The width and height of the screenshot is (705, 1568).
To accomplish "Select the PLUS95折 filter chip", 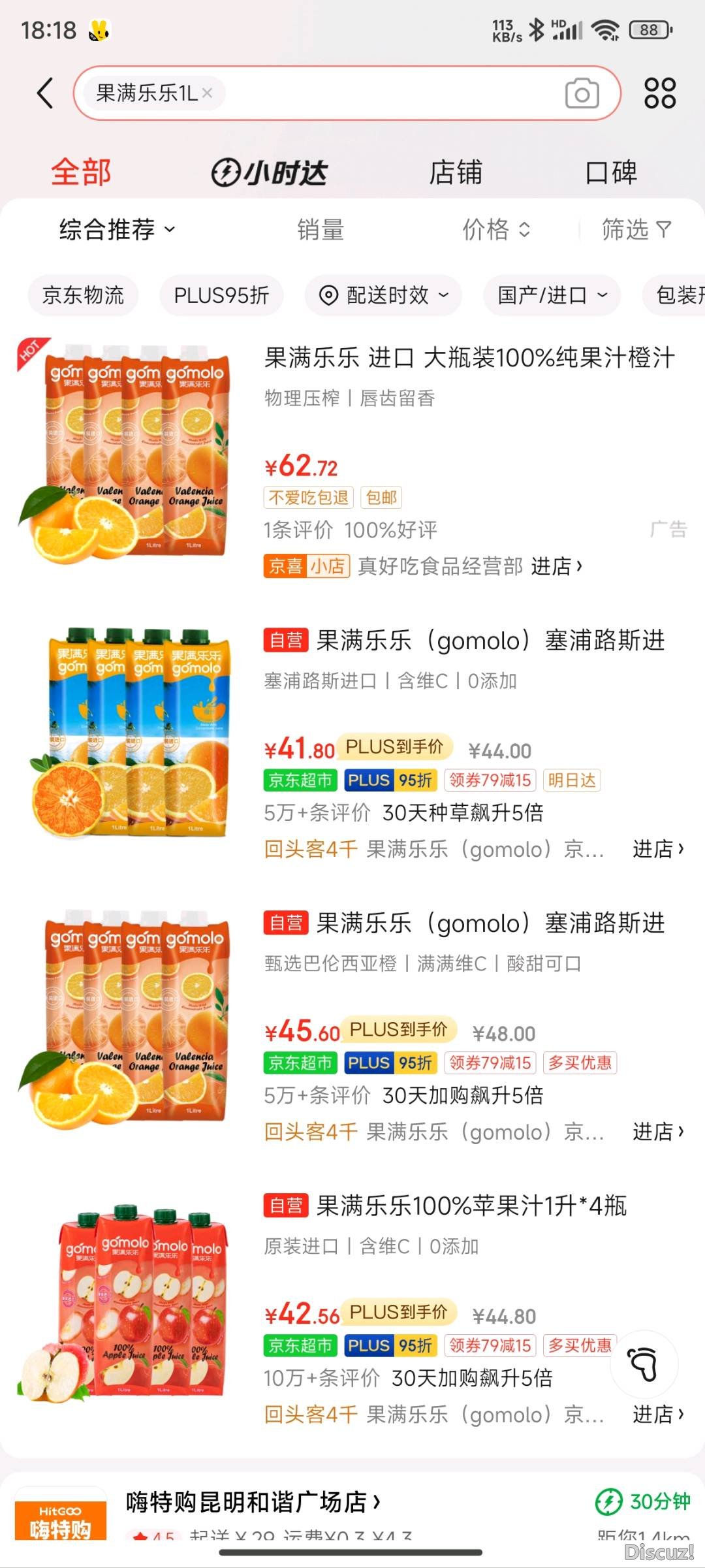I will coord(221,295).
